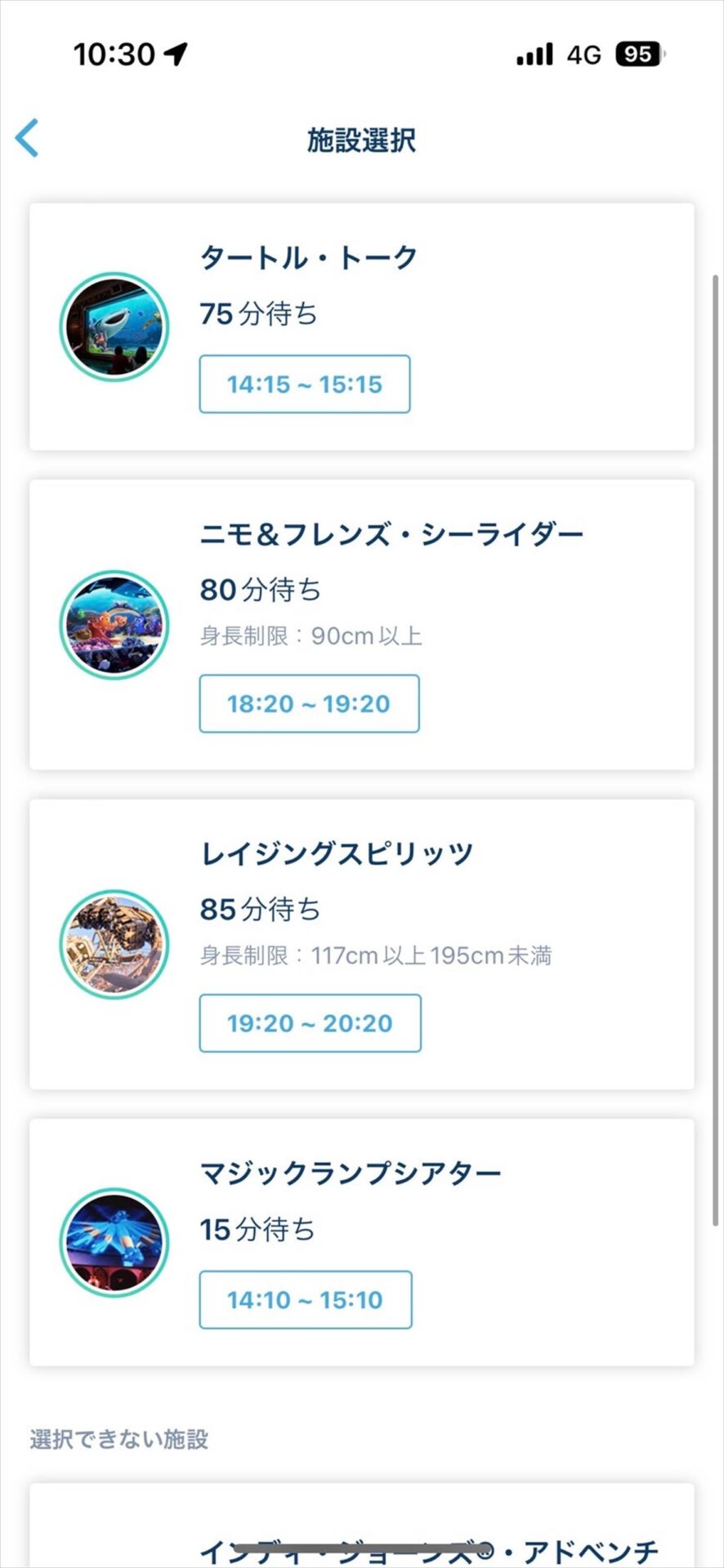
Task: Pick the 19:20 ~ 20:20 slot for レイジングスピリッツ
Action: click(x=310, y=1022)
